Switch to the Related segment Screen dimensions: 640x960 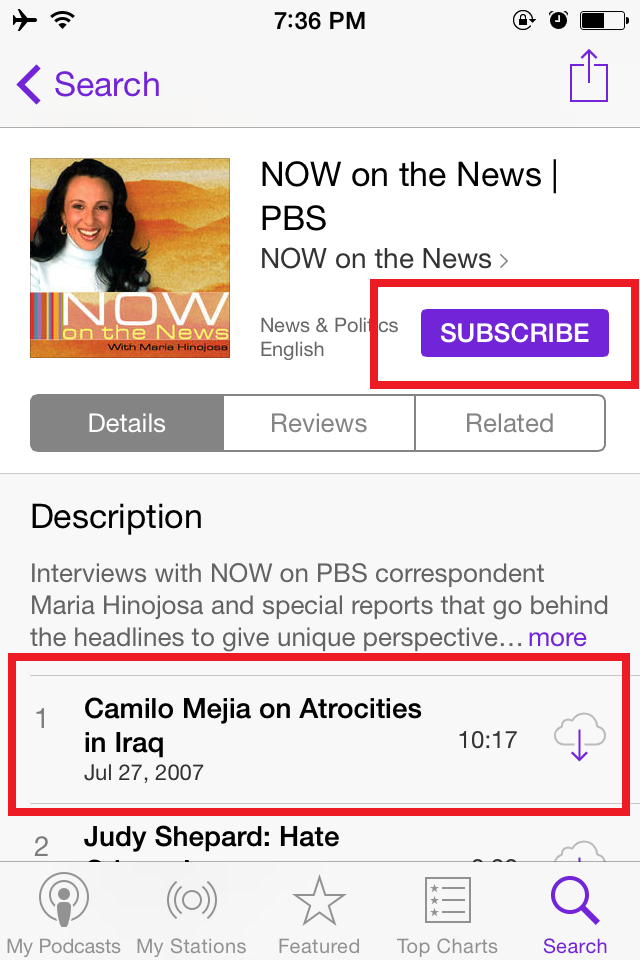(x=509, y=423)
